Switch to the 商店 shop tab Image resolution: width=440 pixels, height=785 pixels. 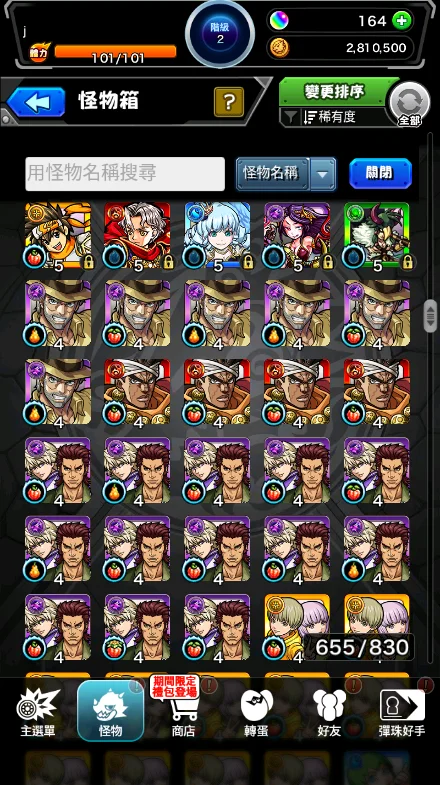183,712
